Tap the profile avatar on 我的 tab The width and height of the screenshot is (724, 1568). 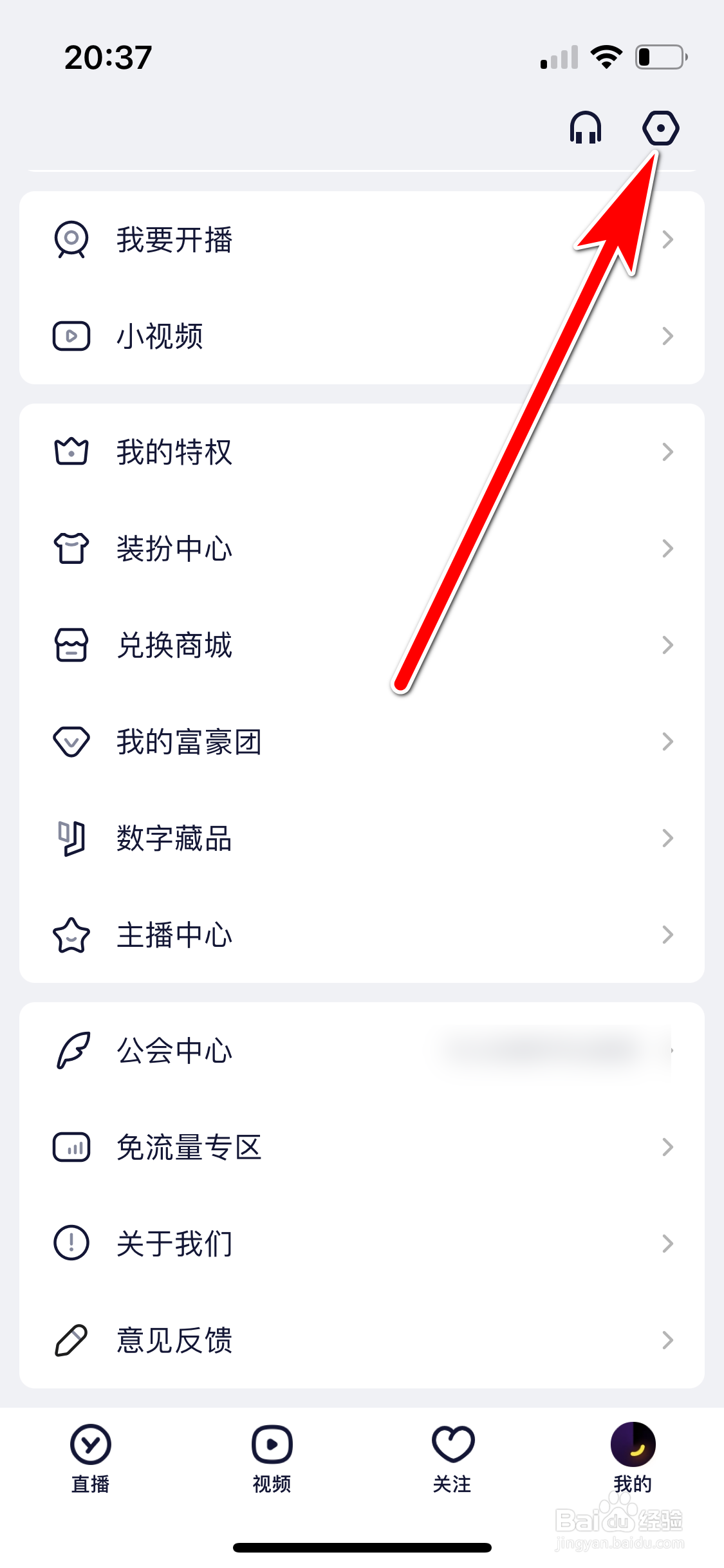pyautogui.click(x=633, y=1445)
